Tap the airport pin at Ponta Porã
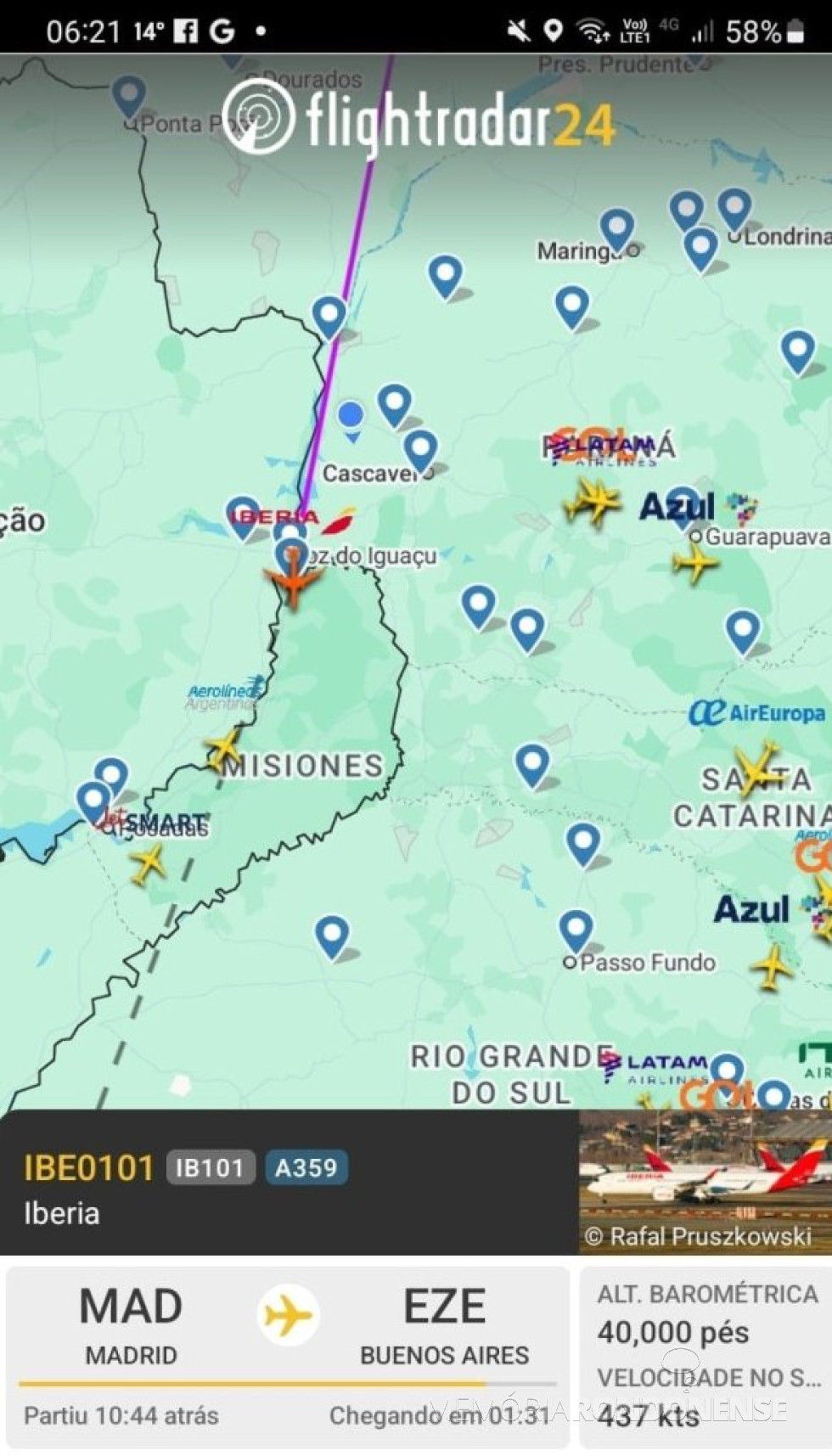The height and width of the screenshot is (1456, 832). pos(129,94)
